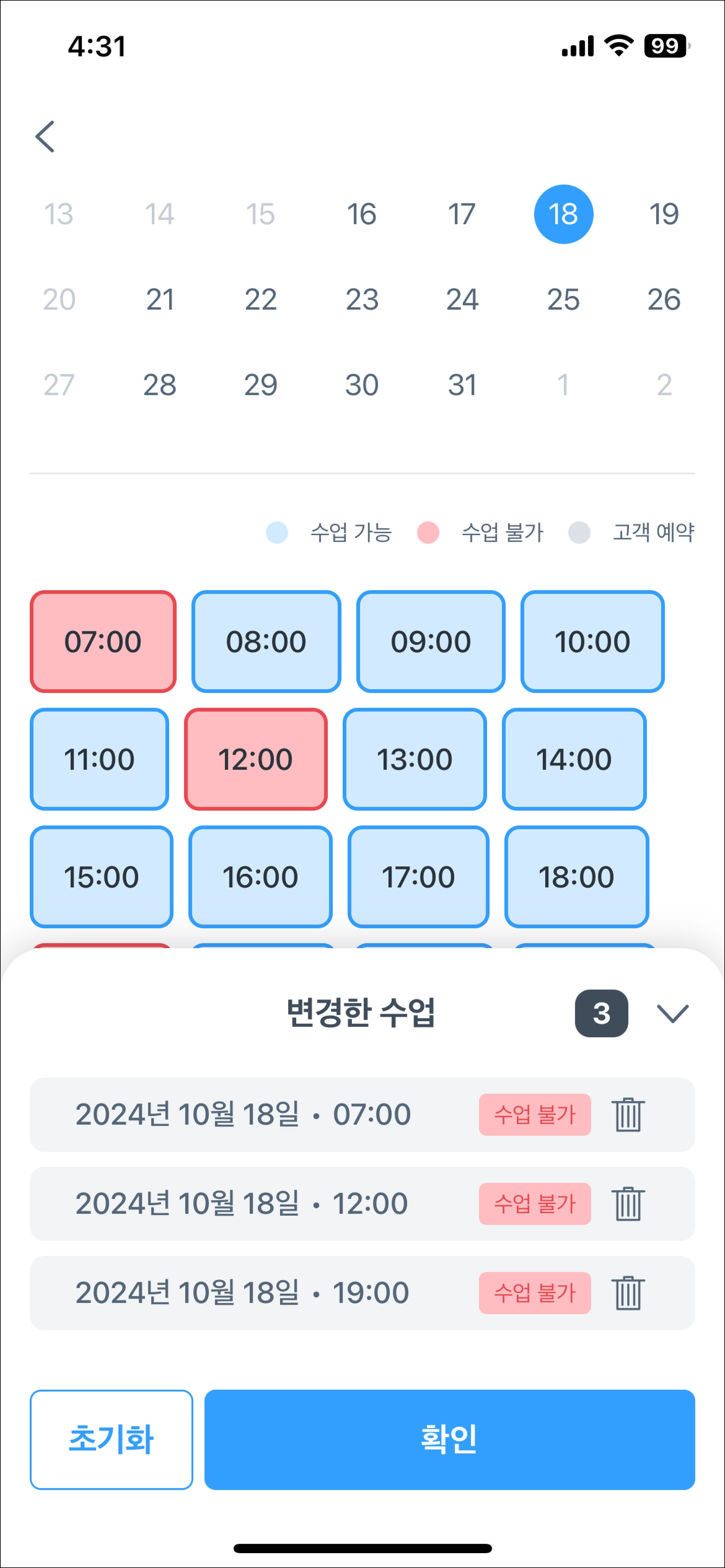
Task: Confirm changes with 확인
Action: click(x=450, y=1440)
